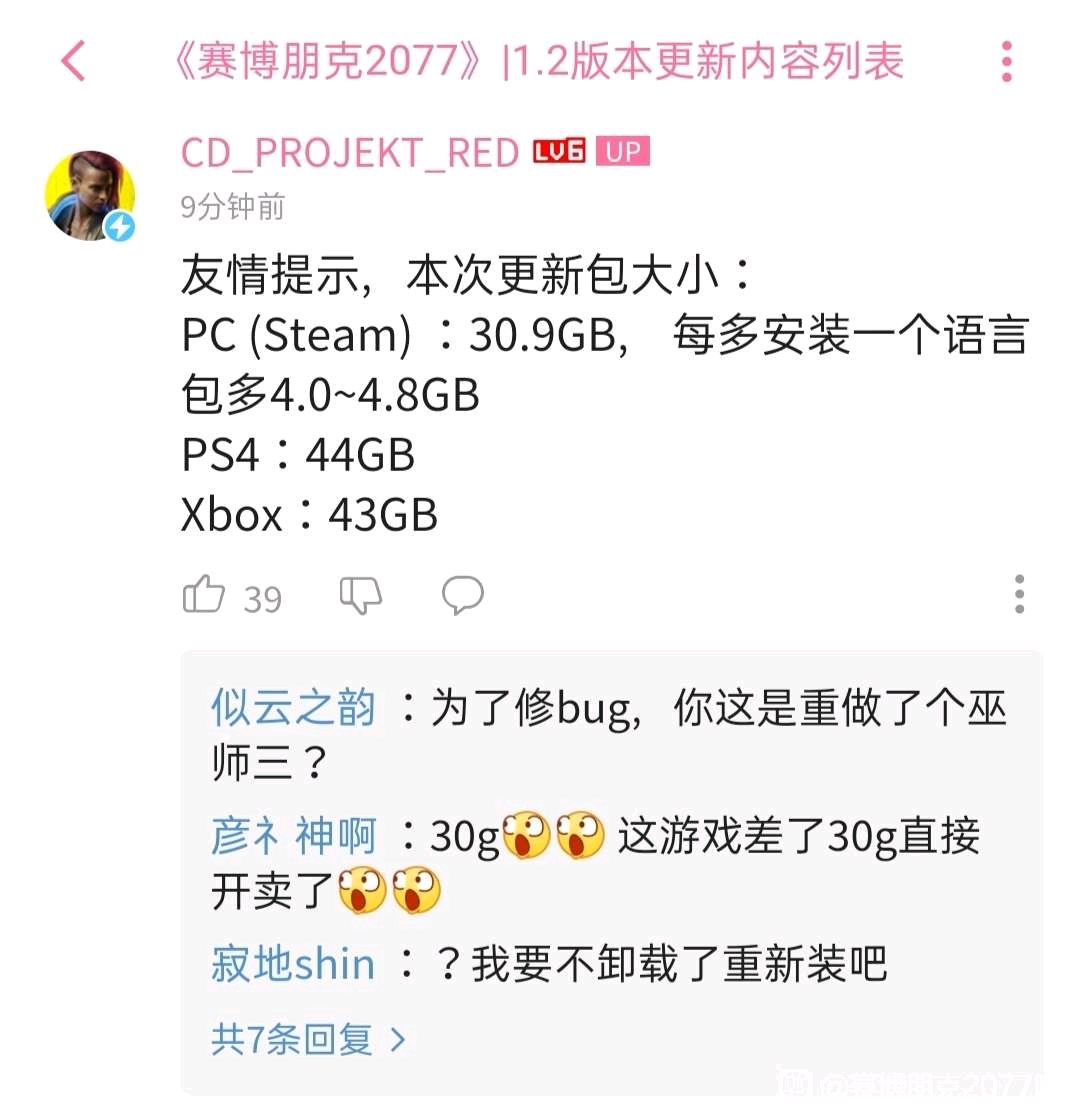Open the reply speech bubble icon
Screen dimensions: 1079x1115
pyautogui.click(x=462, y=595)
